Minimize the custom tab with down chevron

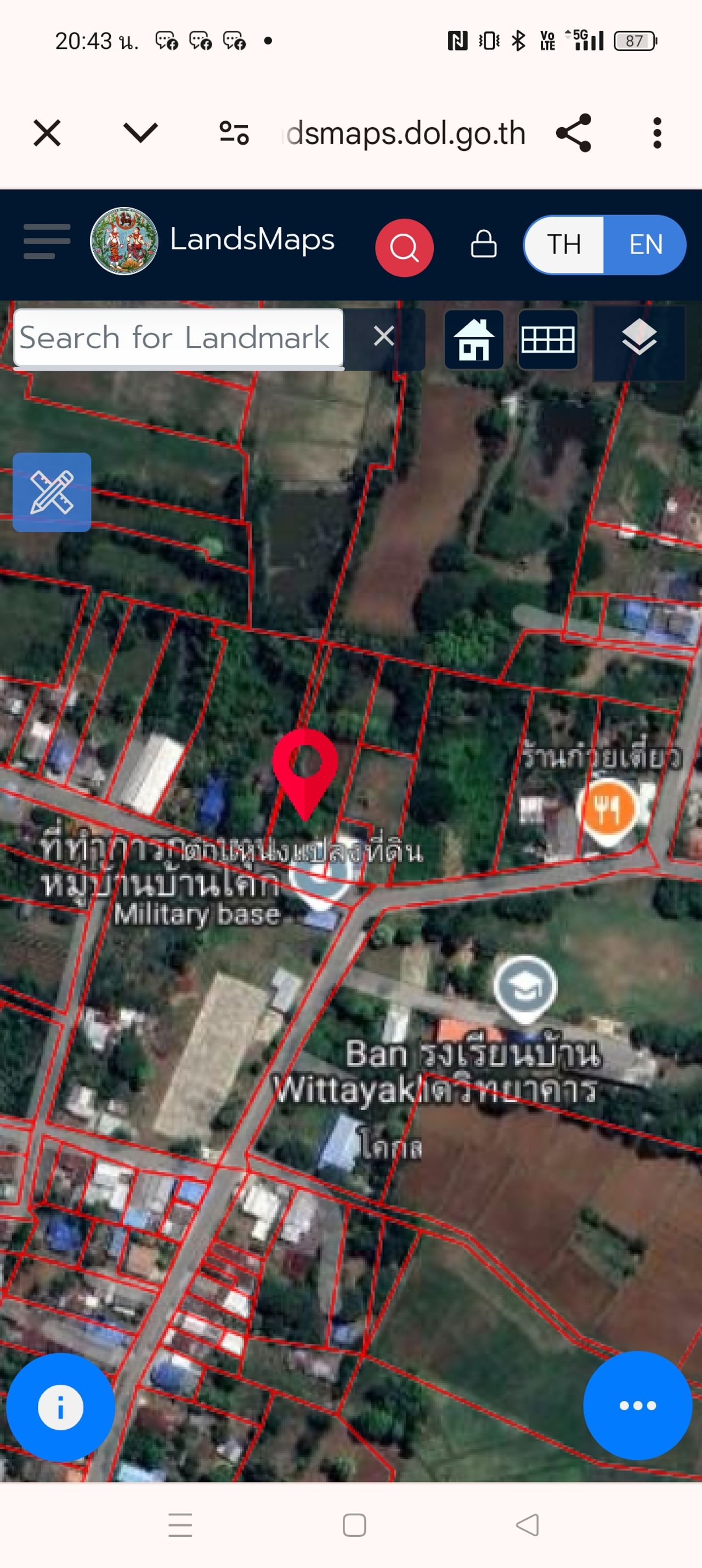point(140,132)
